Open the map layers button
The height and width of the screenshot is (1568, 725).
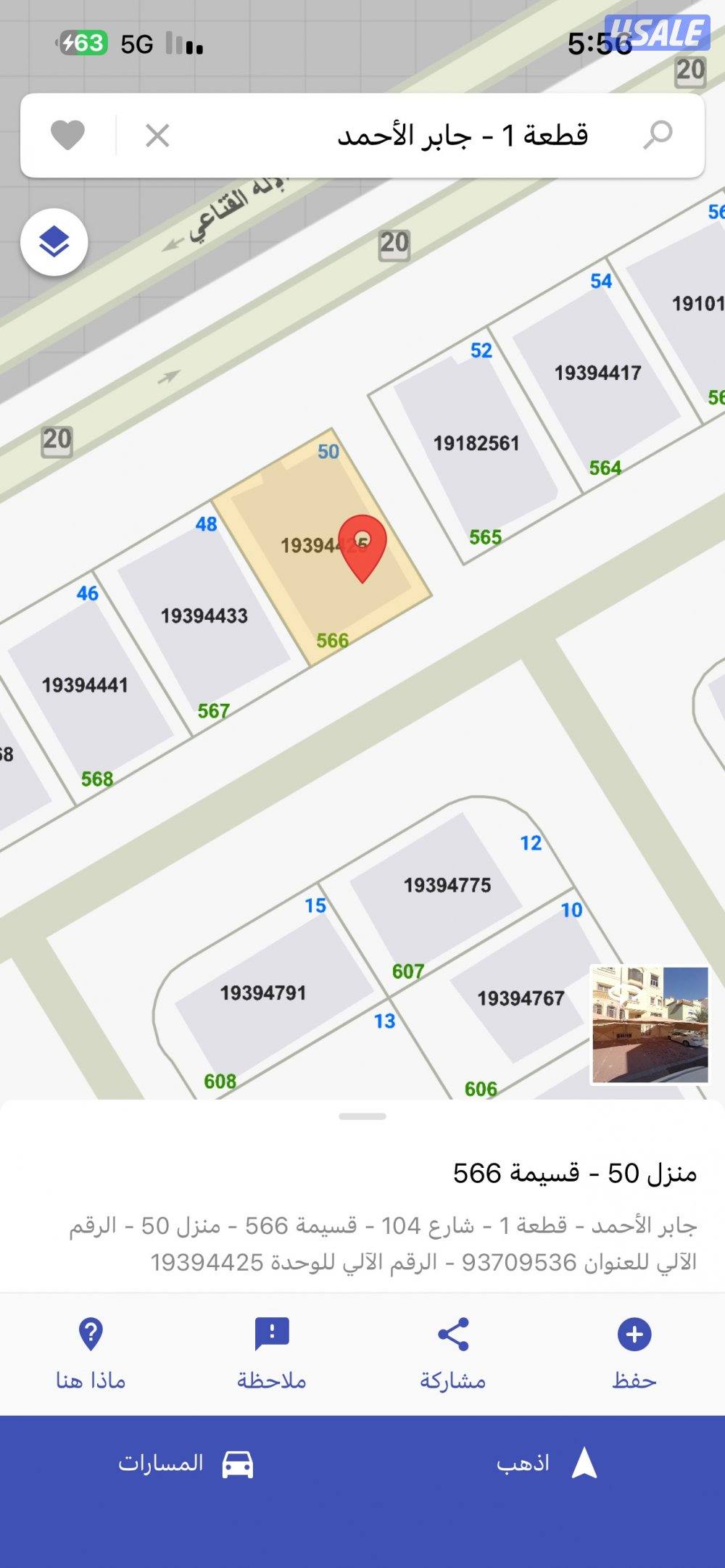click(54, 242)
